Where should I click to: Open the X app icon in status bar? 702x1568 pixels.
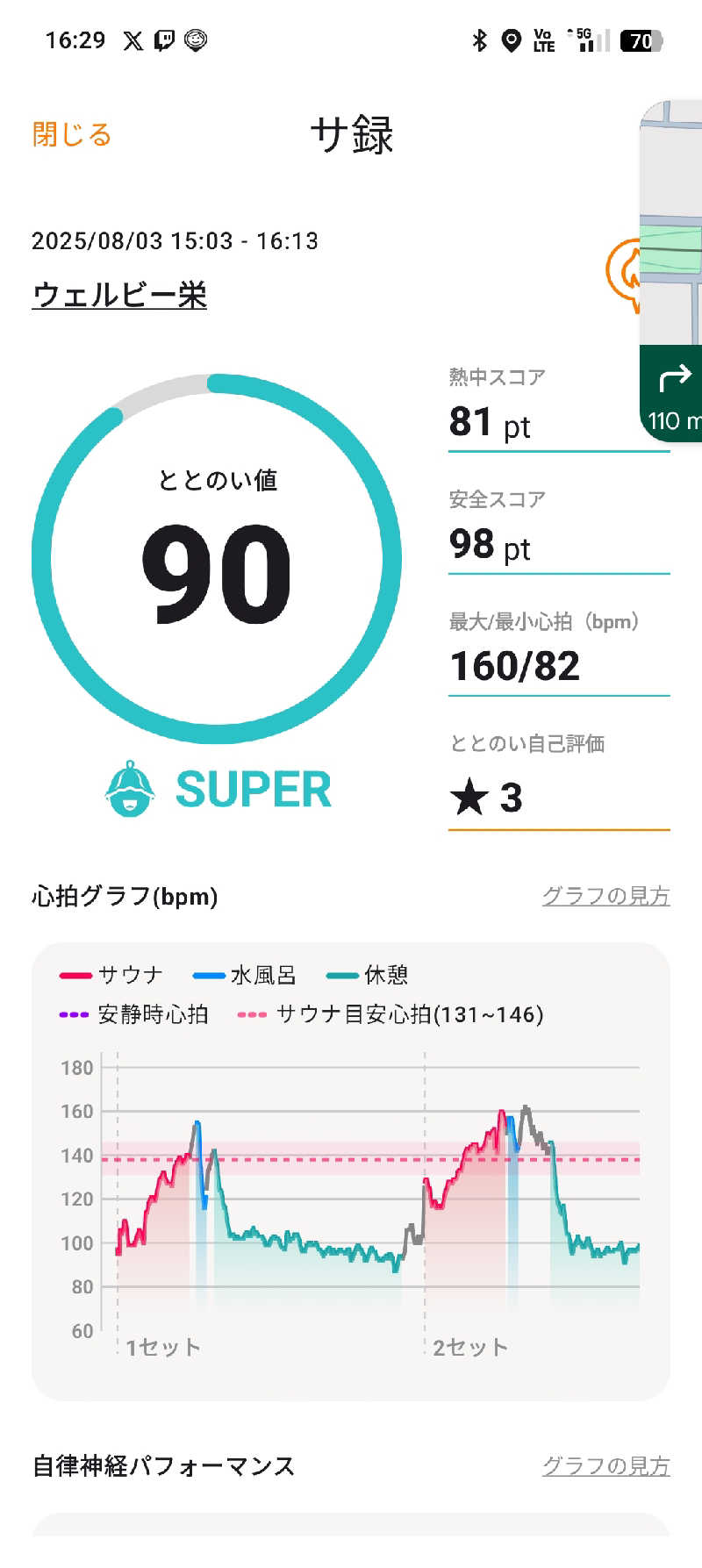[133, 39]
